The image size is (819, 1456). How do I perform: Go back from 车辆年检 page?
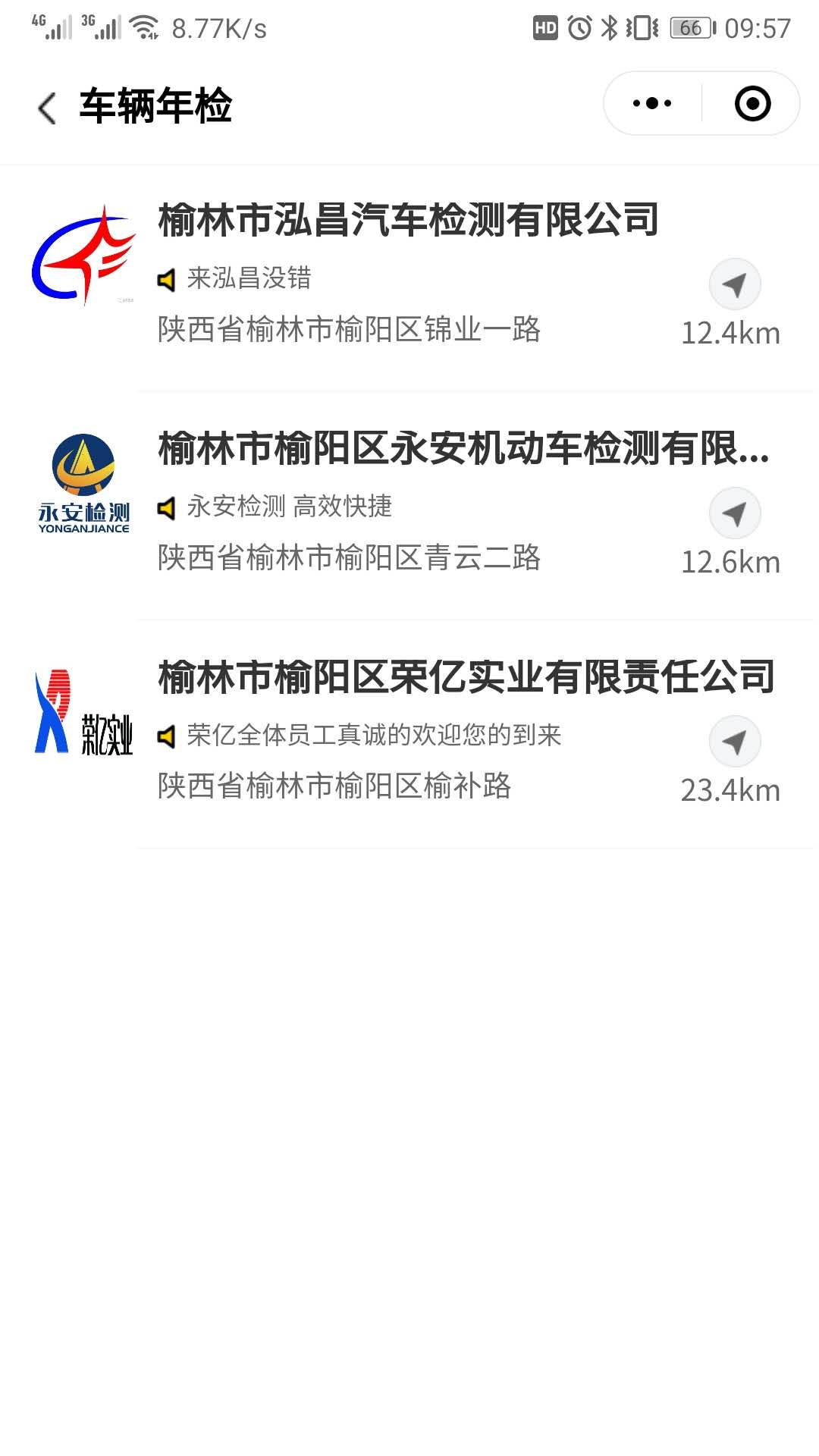pyautogui.click(x=47, y=107)
